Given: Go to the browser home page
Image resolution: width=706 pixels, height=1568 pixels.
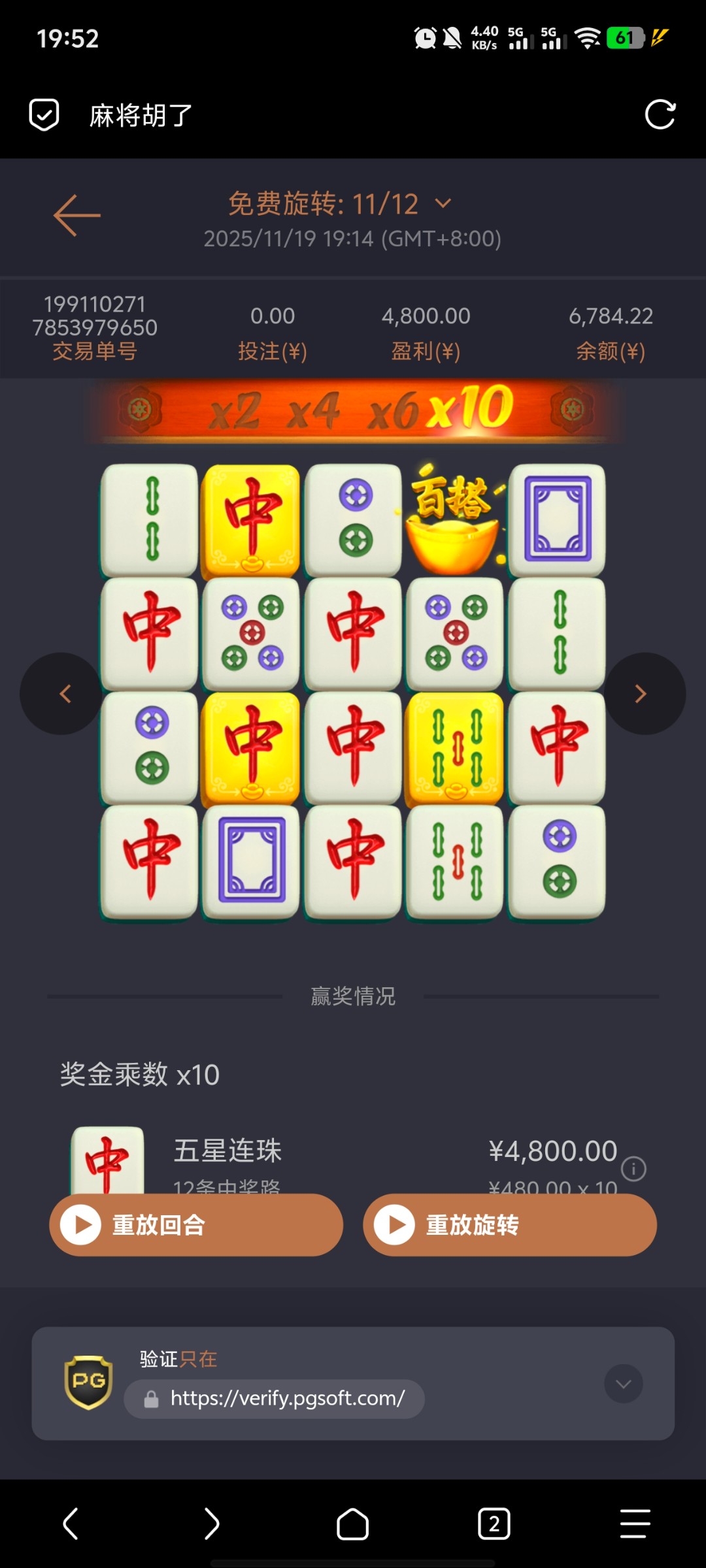Looking at the screenshot, I should point(352,1524).
